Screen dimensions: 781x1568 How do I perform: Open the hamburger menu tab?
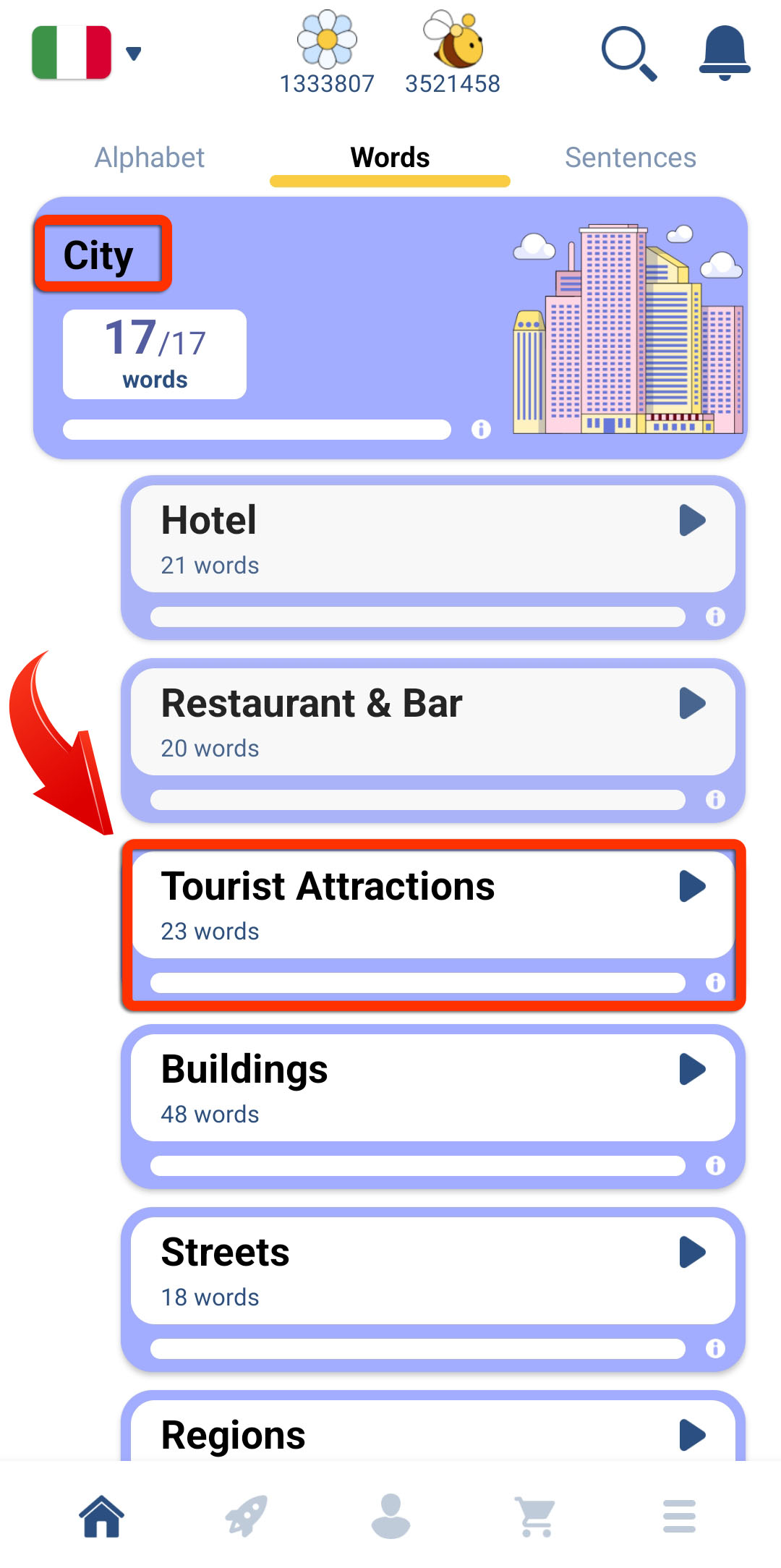click(679, 1516)
